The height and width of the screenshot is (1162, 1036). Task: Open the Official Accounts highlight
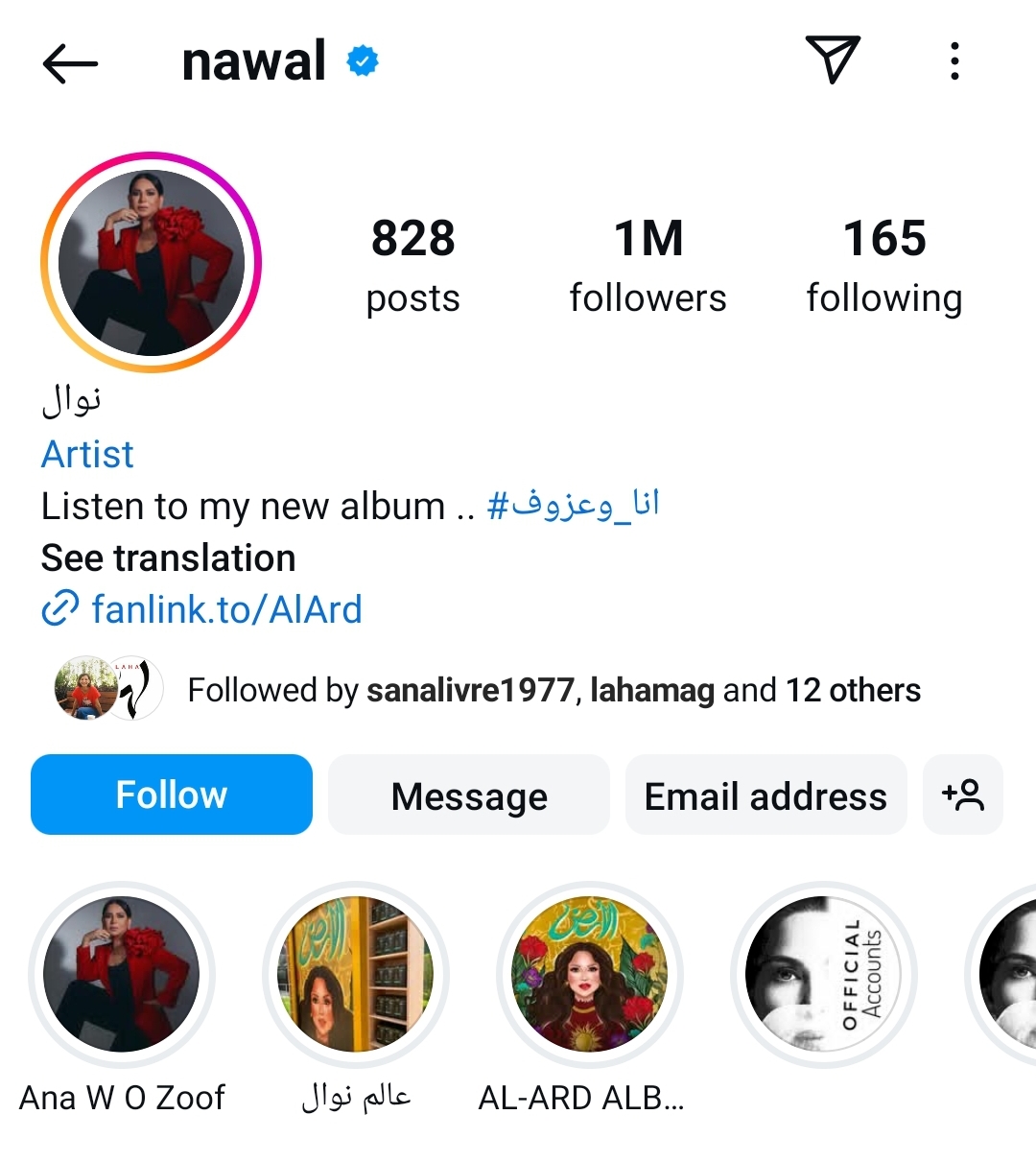click(x=823, y=974)
